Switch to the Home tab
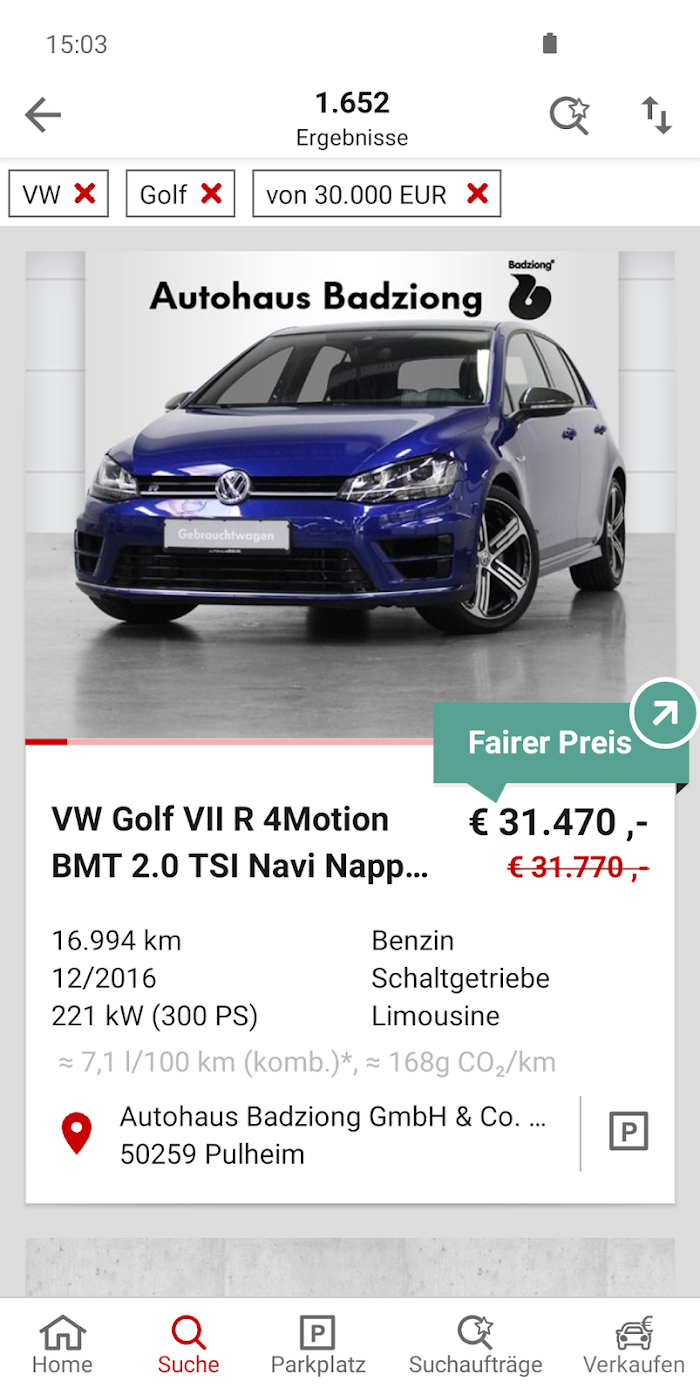700x1395 pixels. (62, 1346)
